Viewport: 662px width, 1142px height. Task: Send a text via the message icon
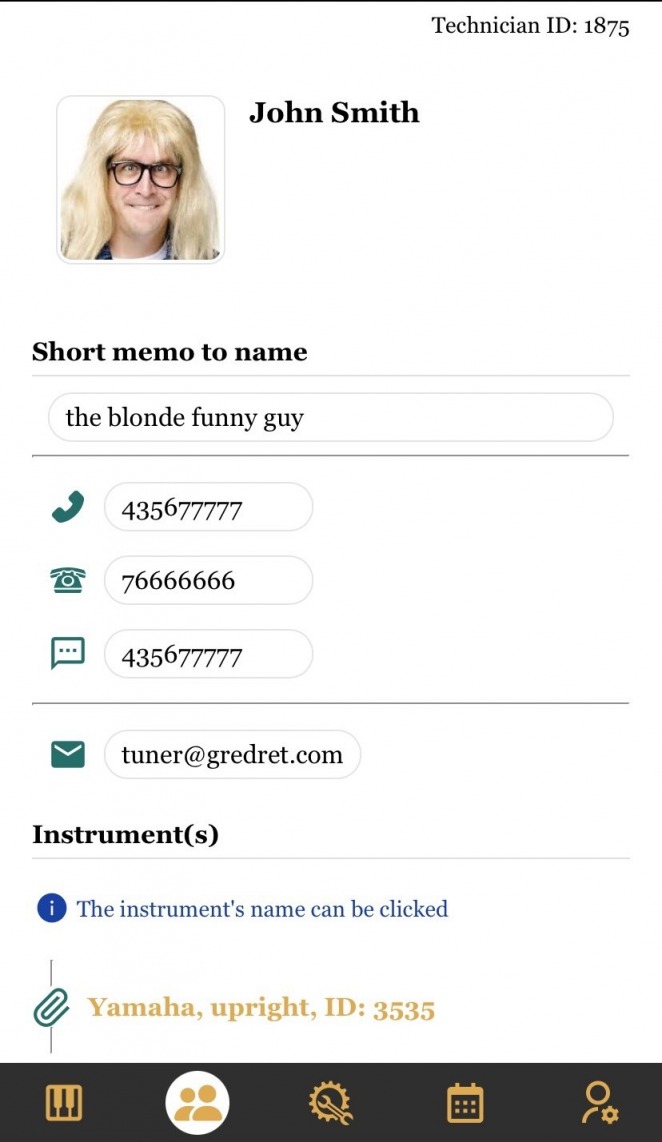point(68,654)
